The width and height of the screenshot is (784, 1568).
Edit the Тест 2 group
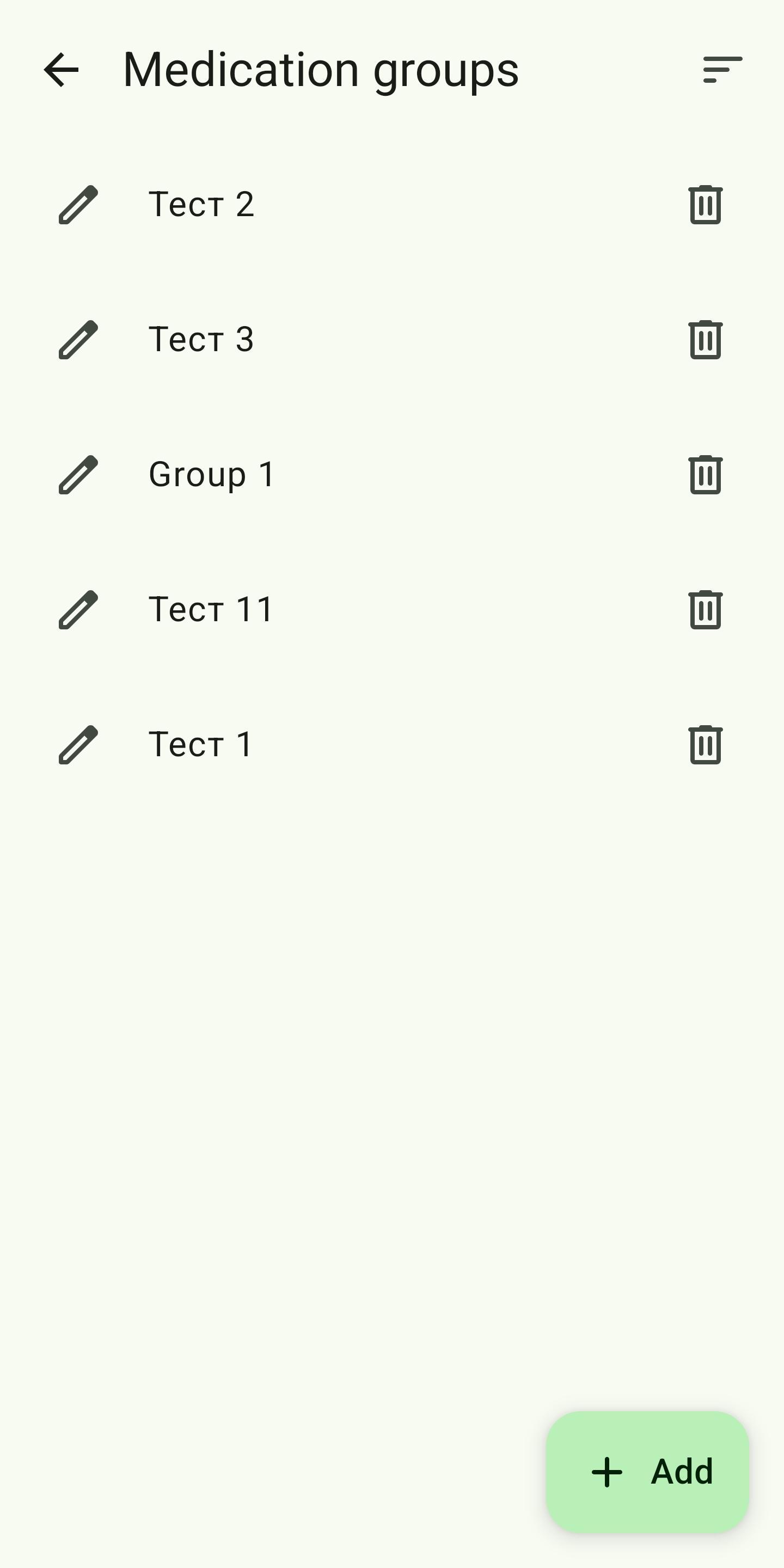point(78,205)
